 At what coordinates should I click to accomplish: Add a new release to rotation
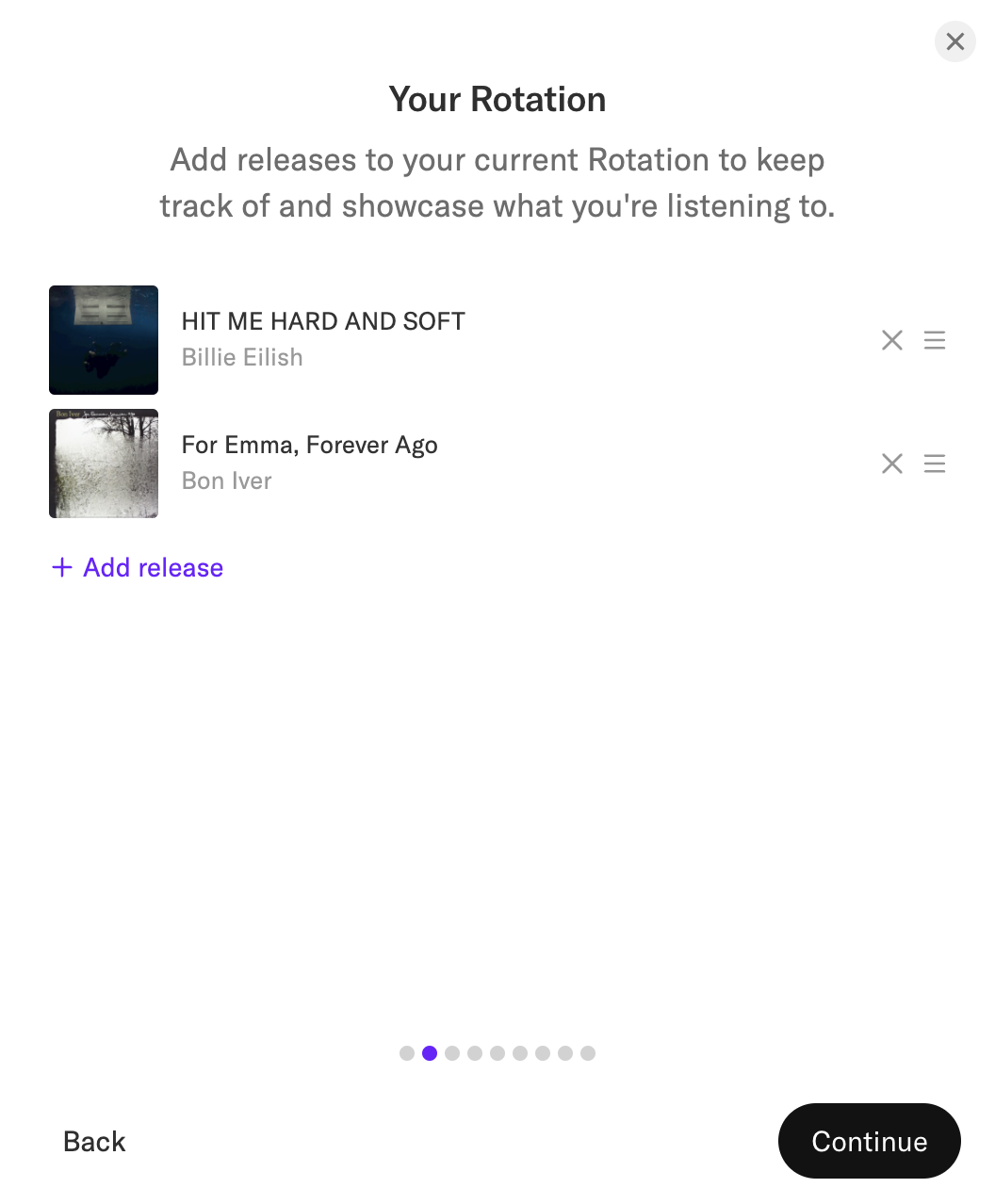point(138,567)
